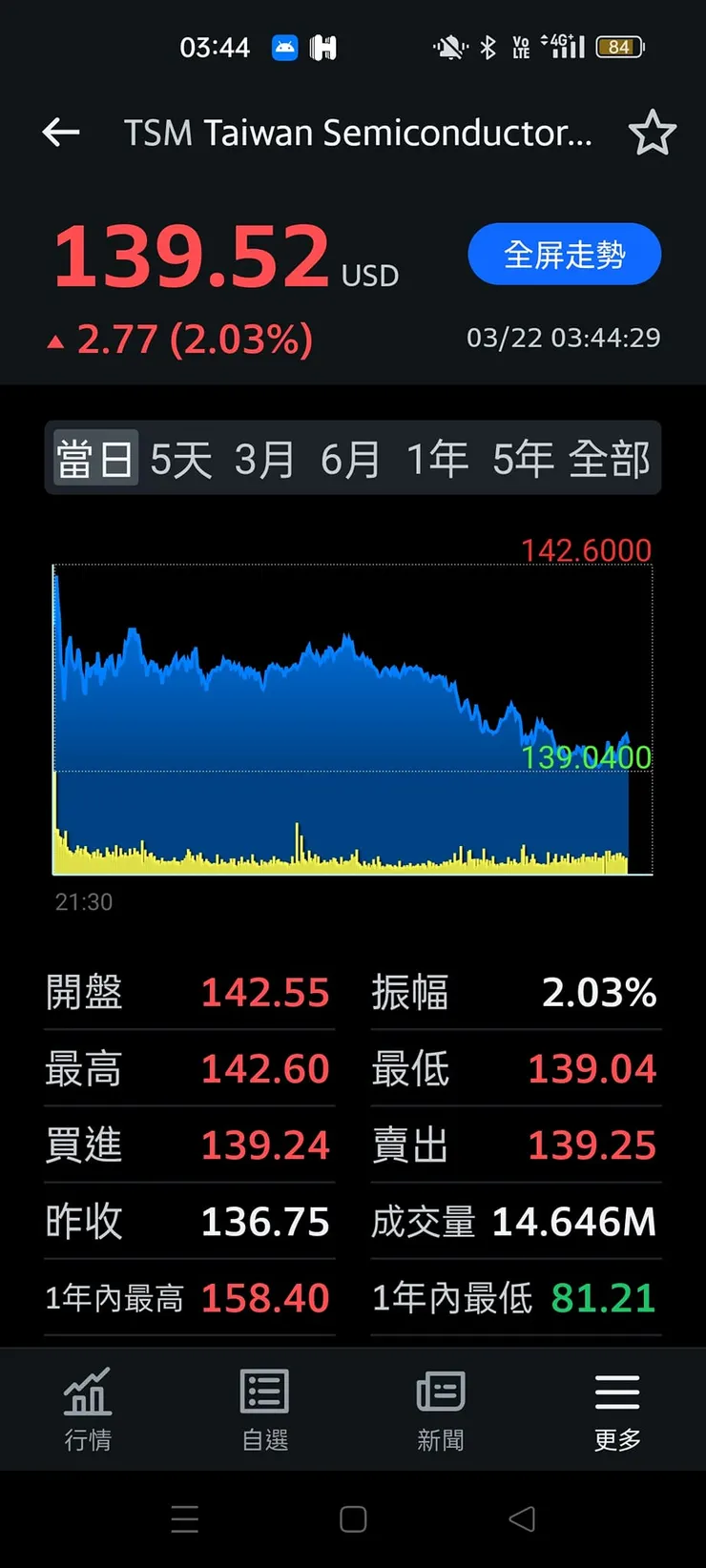This screenshot has width=706, height=1568.
Task: Switch to the 5天 time range tab
Action: pyautogui.click(x=179, y=459)
